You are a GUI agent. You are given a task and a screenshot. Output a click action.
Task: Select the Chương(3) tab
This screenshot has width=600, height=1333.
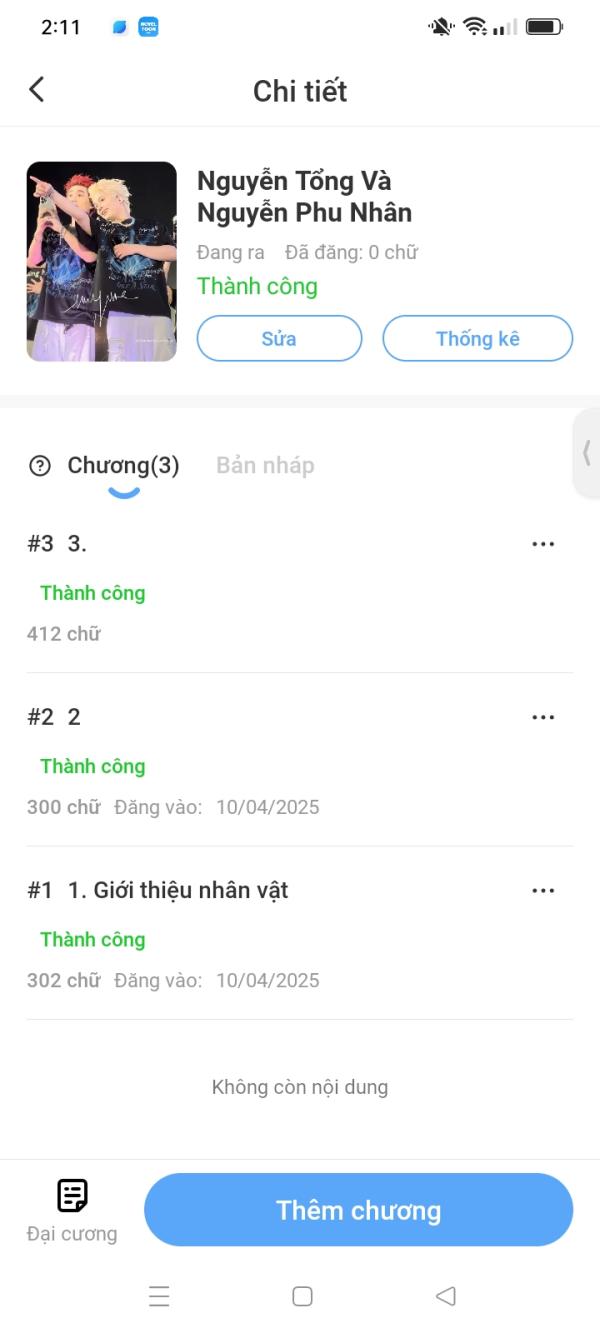pos(123,465)
